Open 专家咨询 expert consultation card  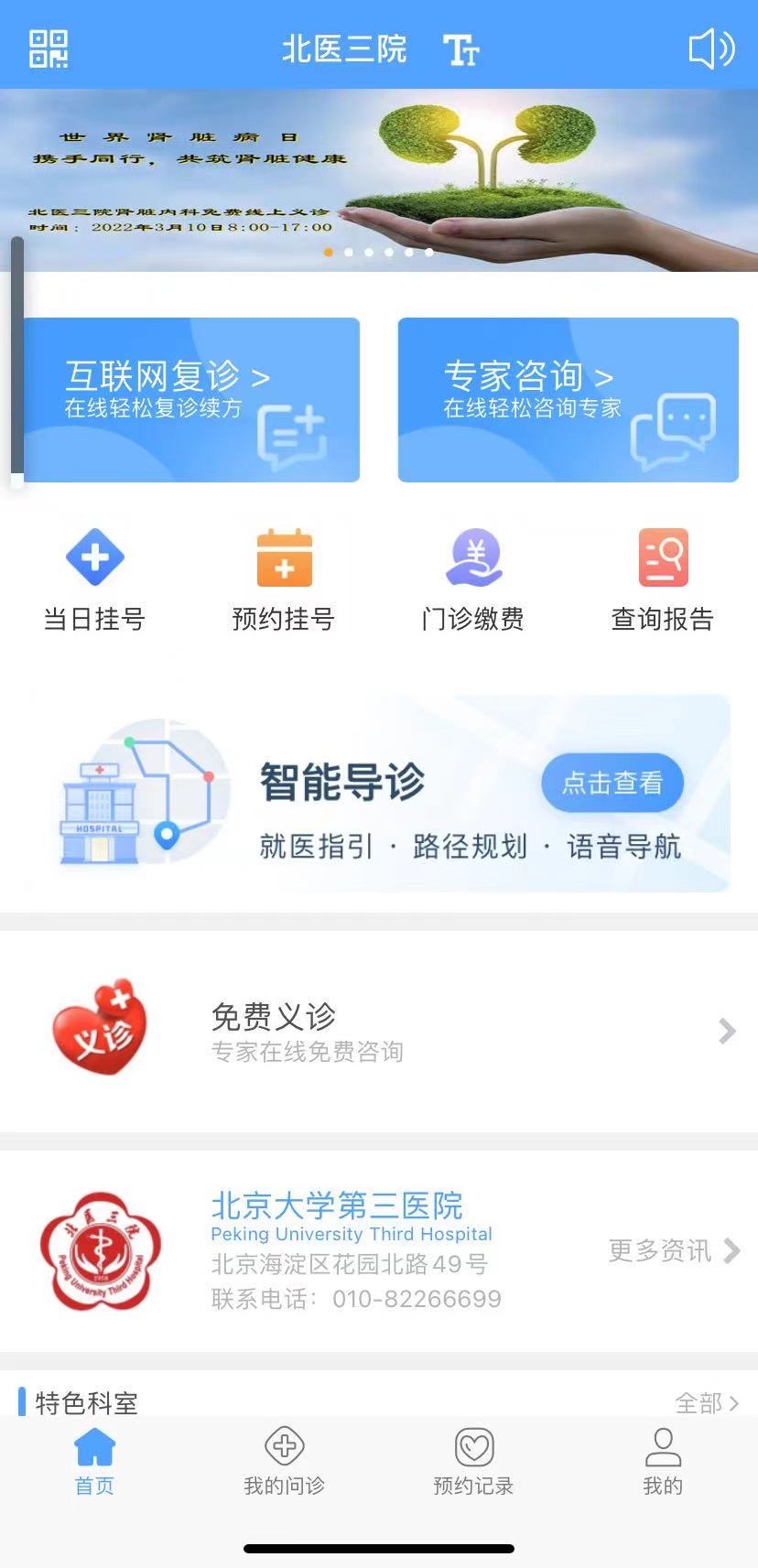[568, 400]
